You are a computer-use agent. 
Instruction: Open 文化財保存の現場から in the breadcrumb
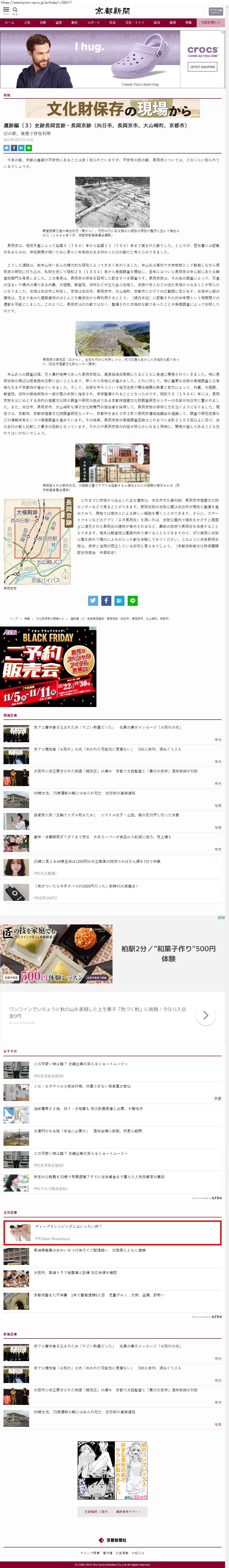tap(49, 618)
